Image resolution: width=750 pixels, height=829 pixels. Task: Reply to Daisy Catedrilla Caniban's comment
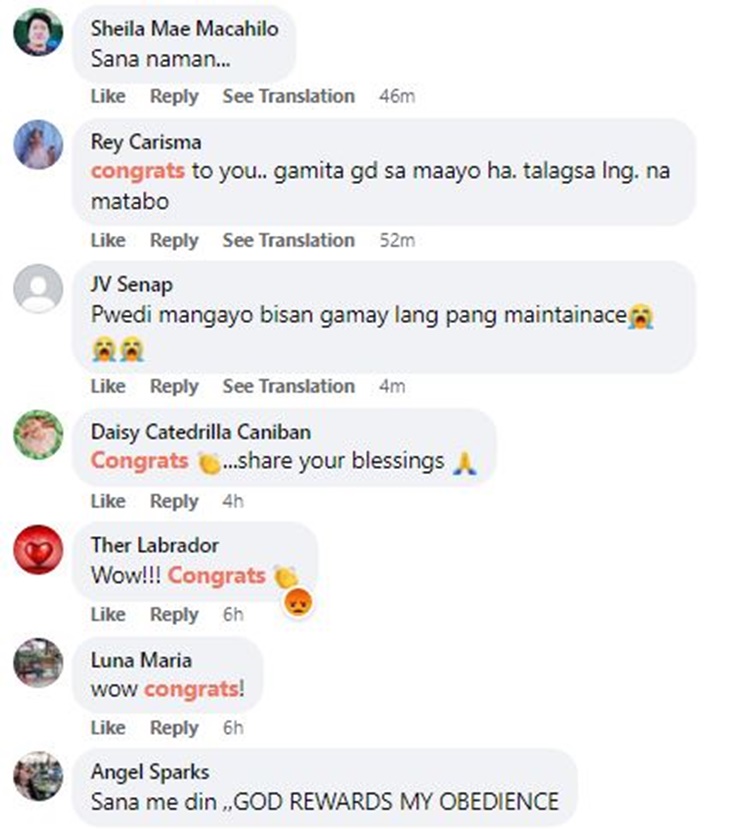tap(174, 501)
